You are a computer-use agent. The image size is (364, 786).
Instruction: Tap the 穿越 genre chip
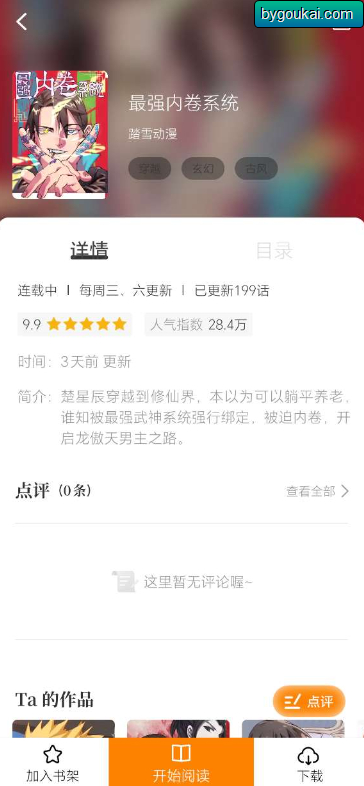(149, 169)
